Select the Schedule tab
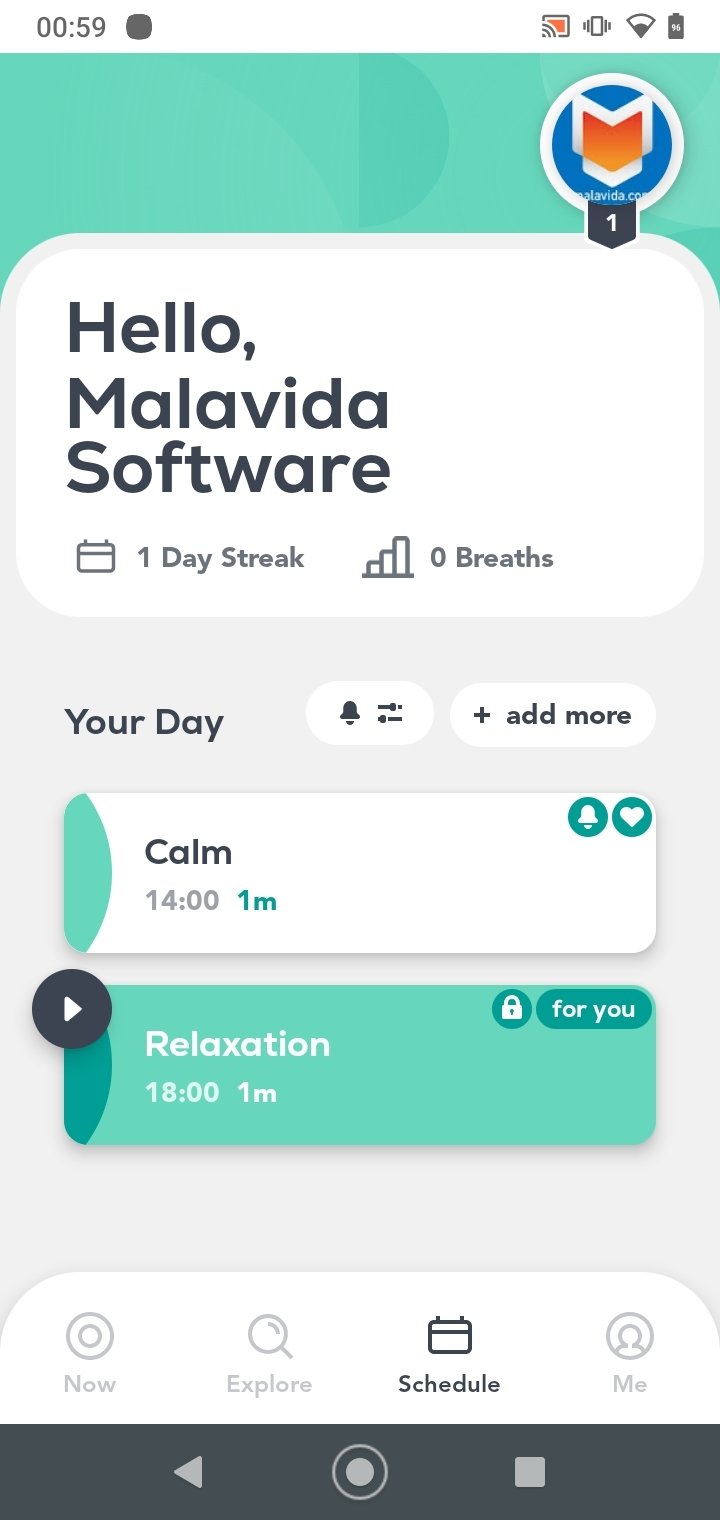This screenshot has height=1520, width=720. (x=449, y=1354)
